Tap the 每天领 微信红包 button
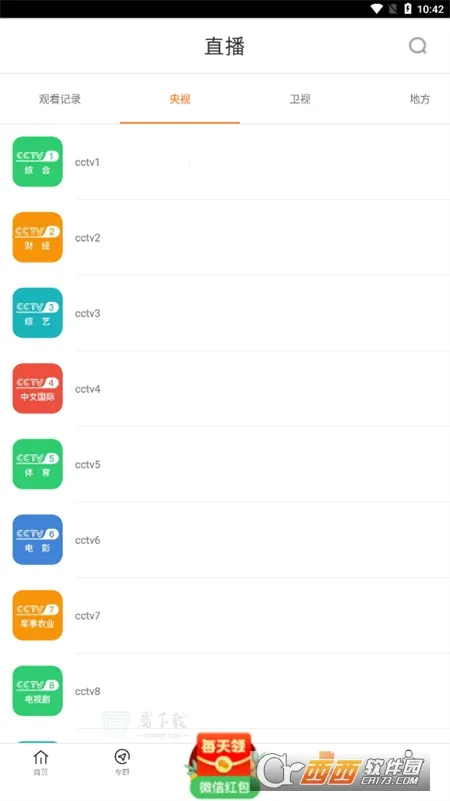Screen dimensions: 450x801 tap(223, 766)
